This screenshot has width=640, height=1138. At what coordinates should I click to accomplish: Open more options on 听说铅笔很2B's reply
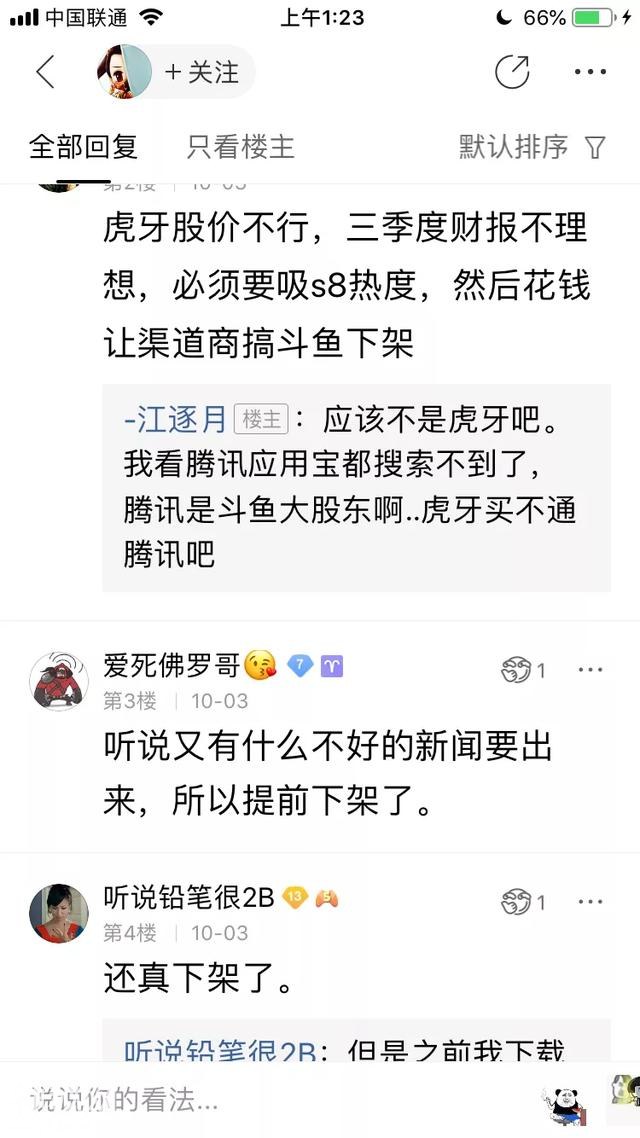pyautogui.click(x=590, y=901)
